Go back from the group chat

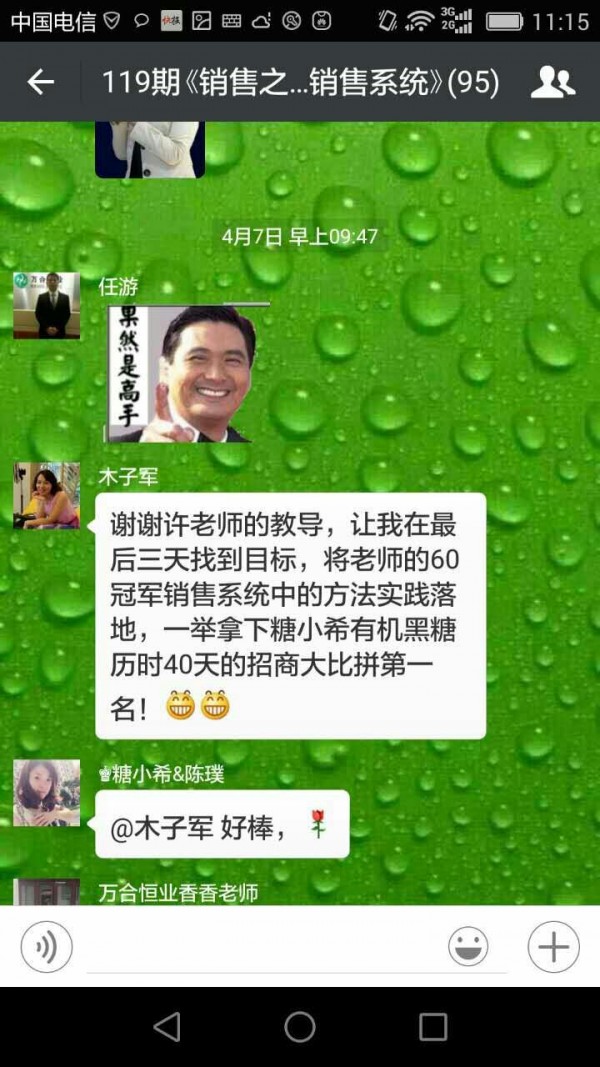(x=40, y=82)
